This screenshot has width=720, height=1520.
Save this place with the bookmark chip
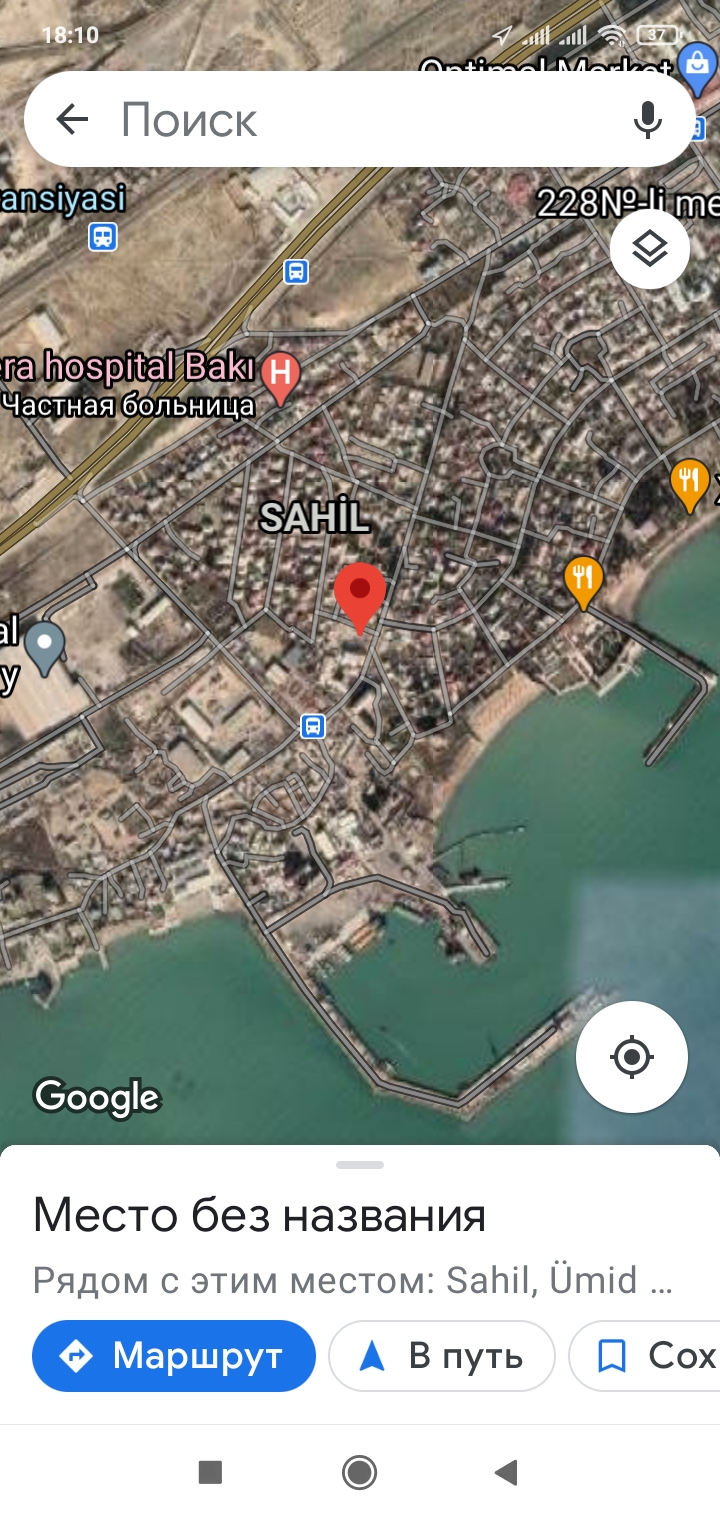(x=645, y=1356)
